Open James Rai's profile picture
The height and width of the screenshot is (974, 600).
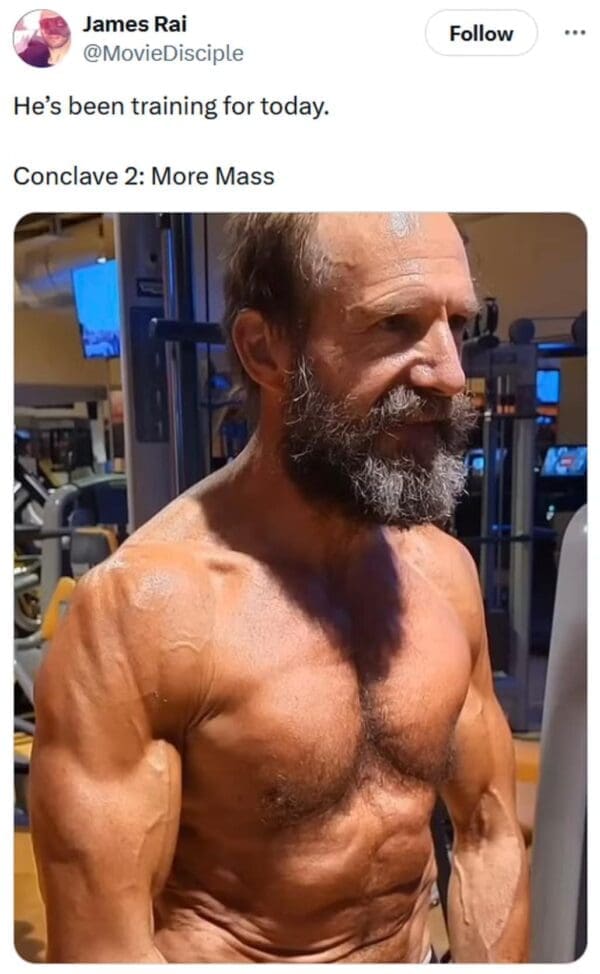point(41,38)
